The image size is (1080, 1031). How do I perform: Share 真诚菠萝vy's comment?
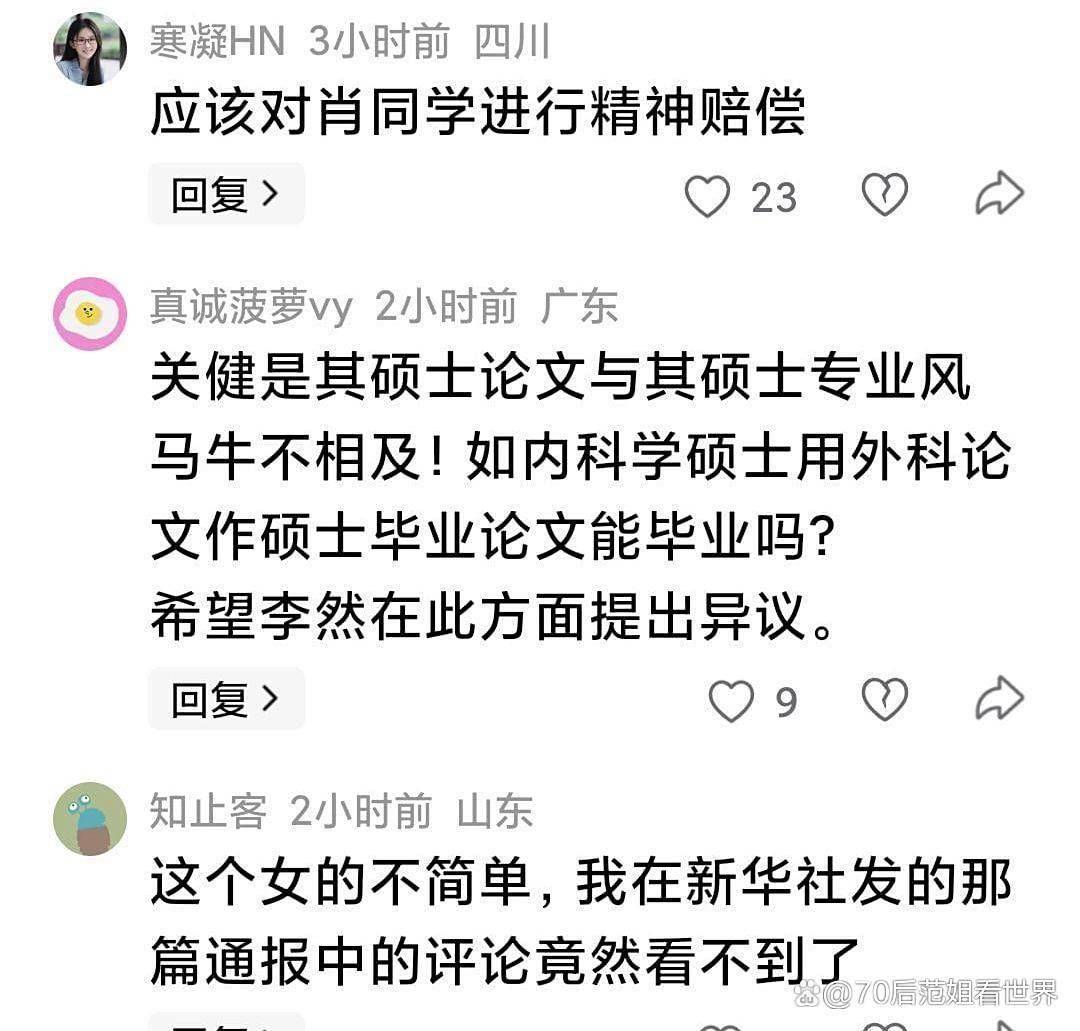click(999, 698)
